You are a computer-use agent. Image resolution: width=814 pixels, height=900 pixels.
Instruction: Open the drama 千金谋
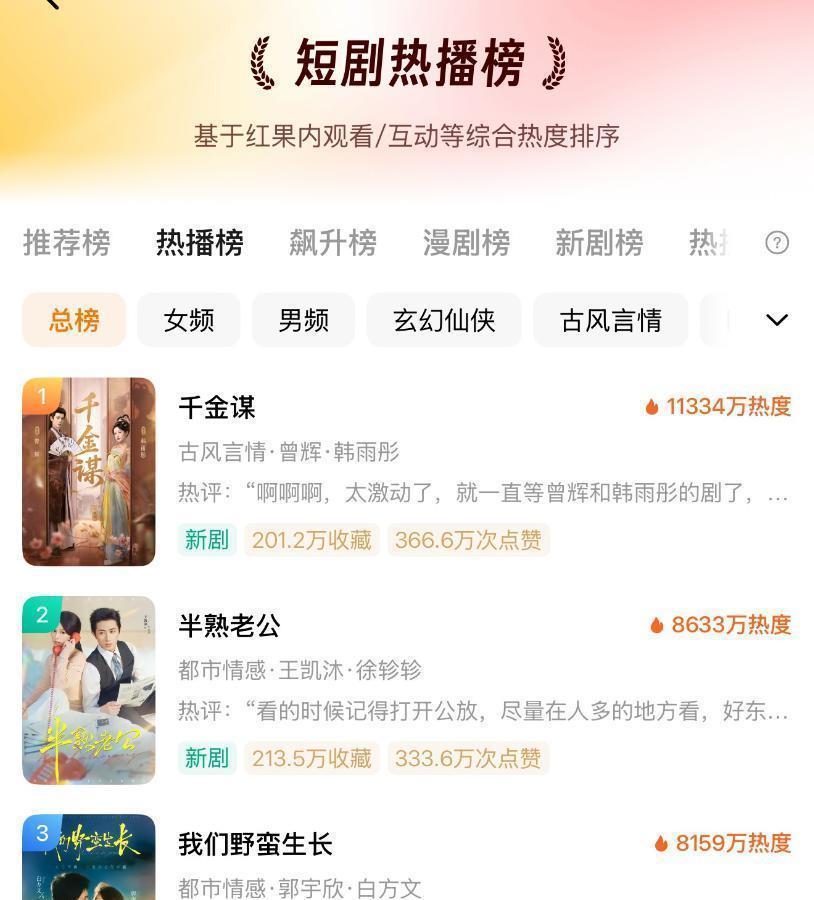[x=217, y=408]
